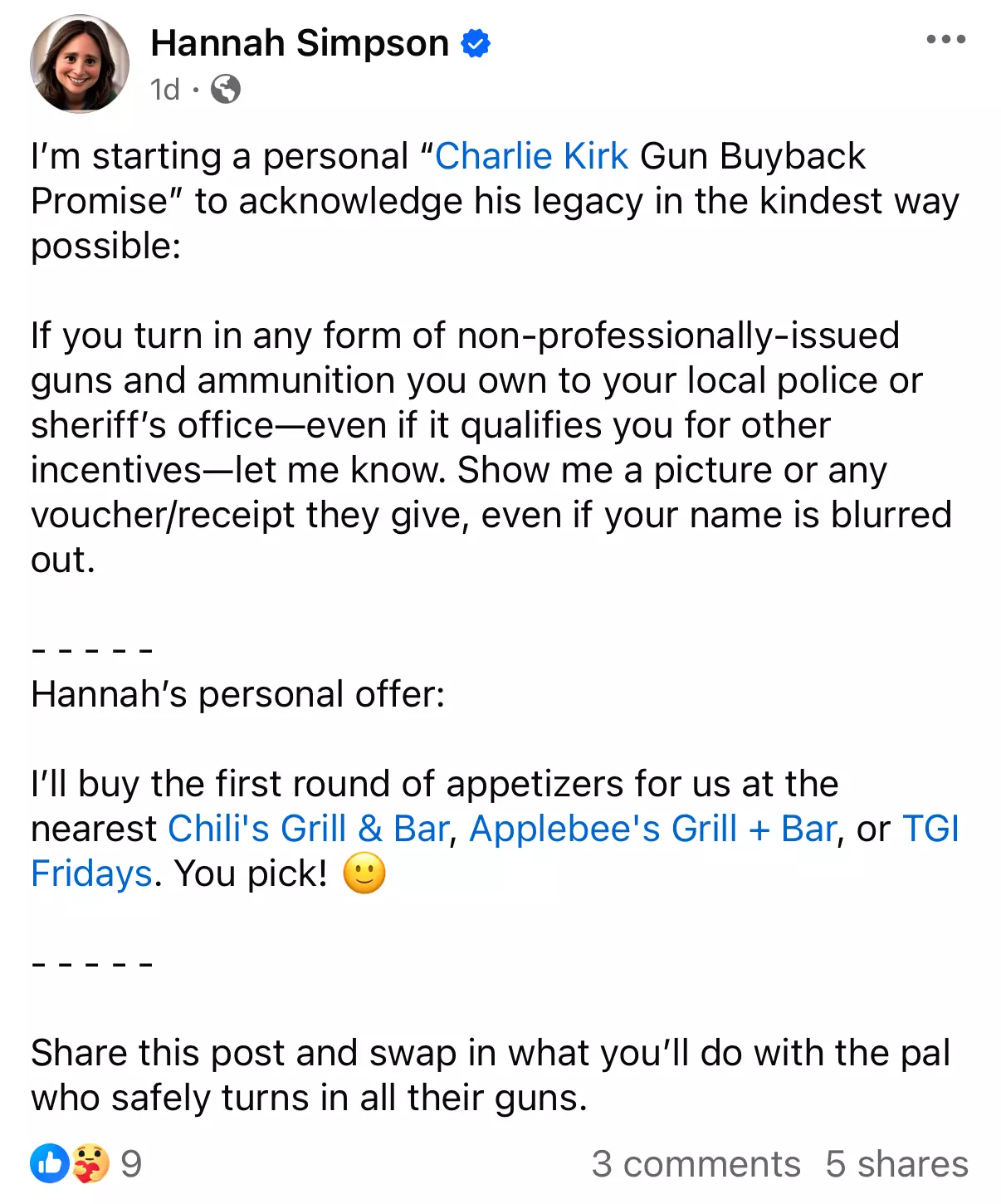The width and height of the screenshot is (1001, 1204).
Task: Follow the Charlie Kirk tagged link
Action: point(531,156)
